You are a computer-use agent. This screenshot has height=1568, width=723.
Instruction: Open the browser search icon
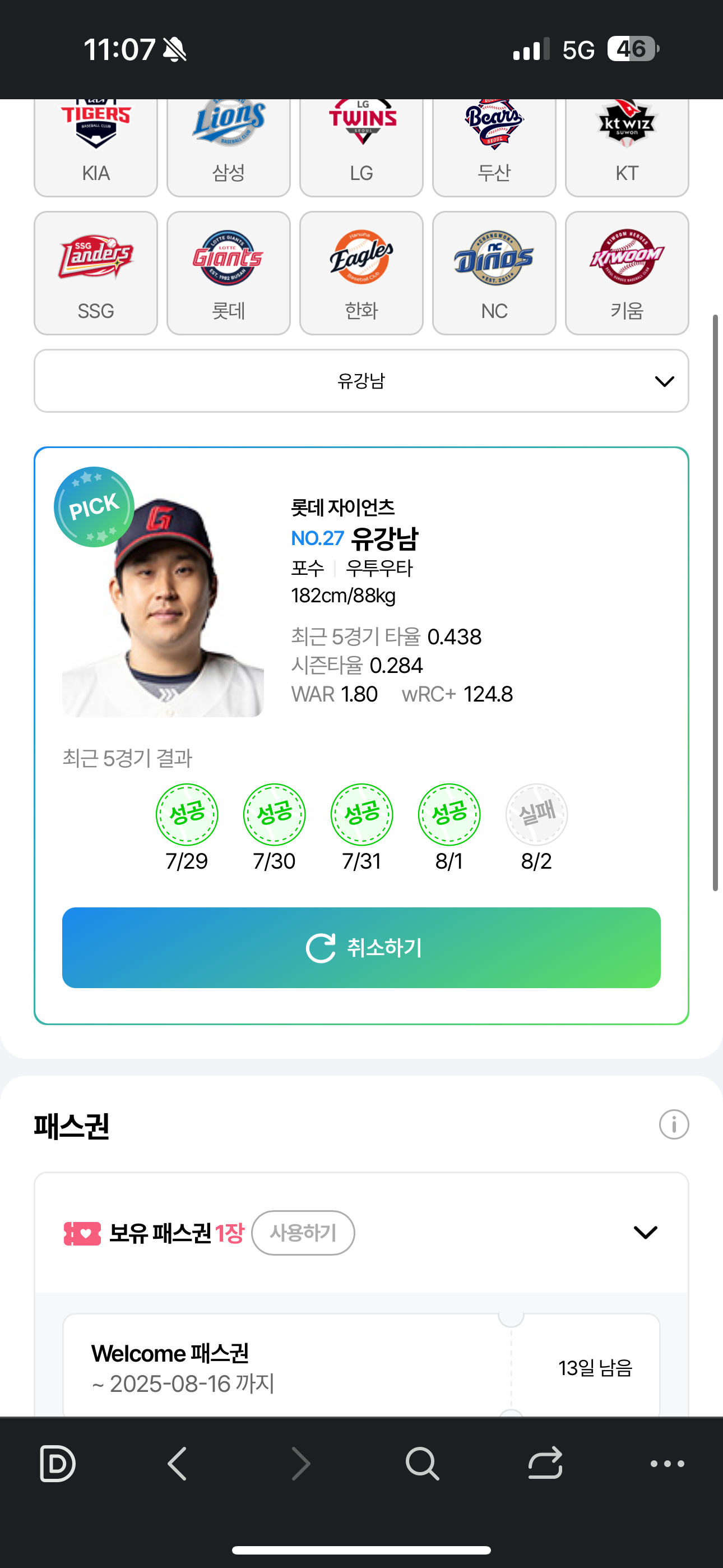[421, 1463]
